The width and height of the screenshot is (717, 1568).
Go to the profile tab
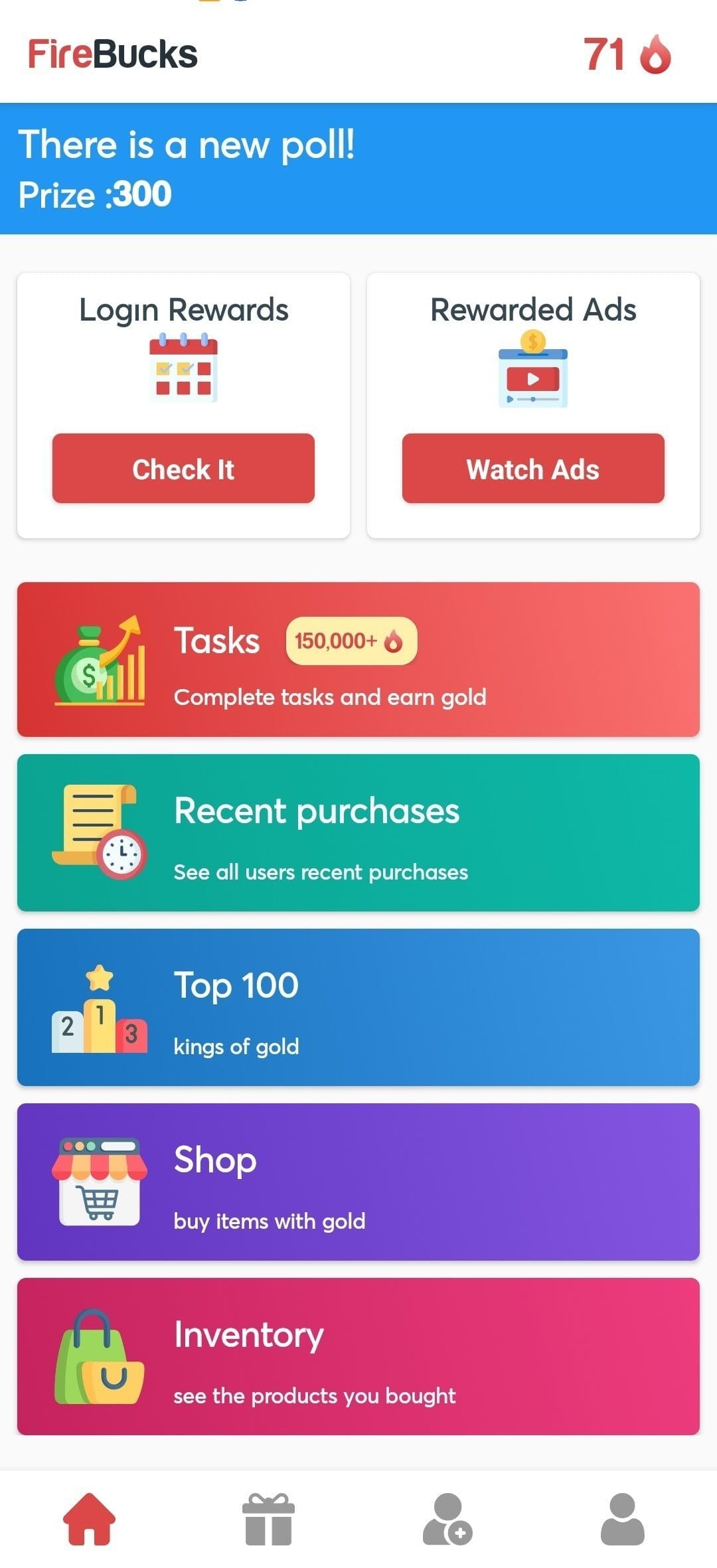click(x=623, y=1520)
